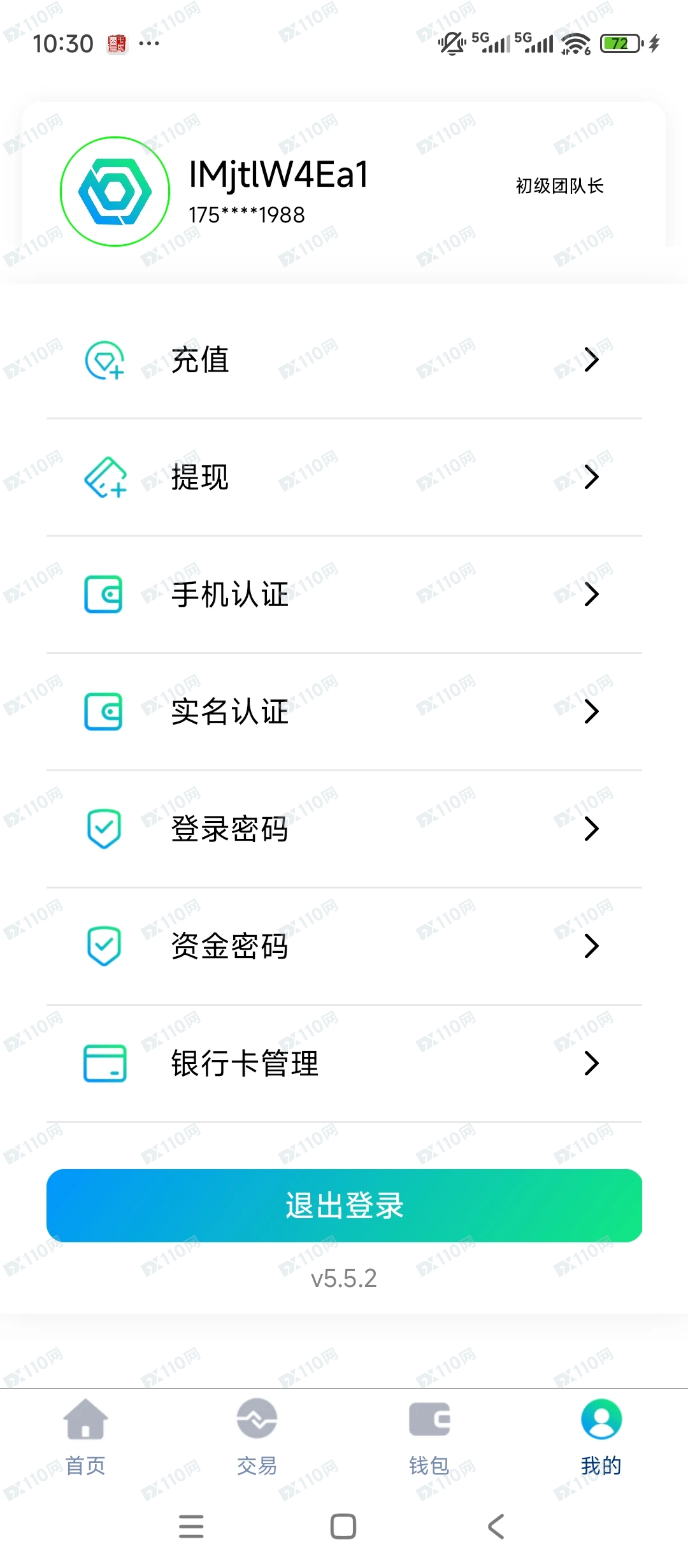Click the 实名认证 verification icon

pyautogui.click(x=104, y=712)
